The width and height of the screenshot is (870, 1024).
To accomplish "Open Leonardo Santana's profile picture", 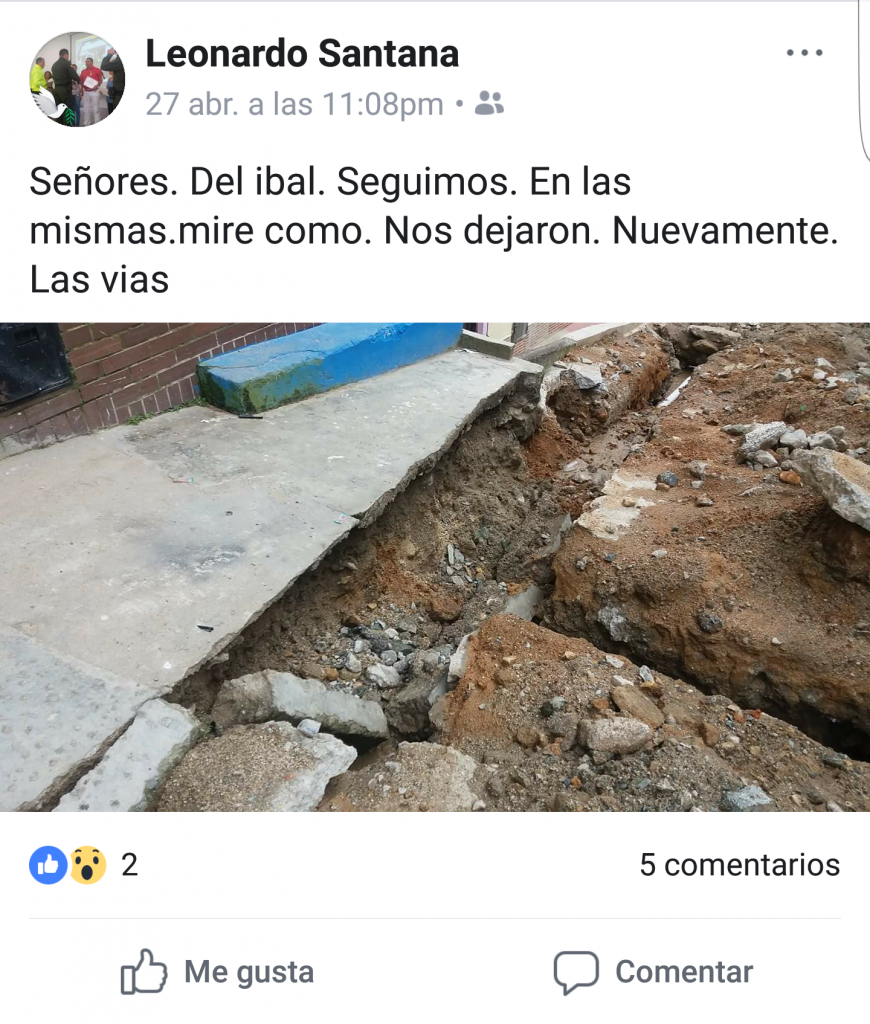I will coord(77,79).
